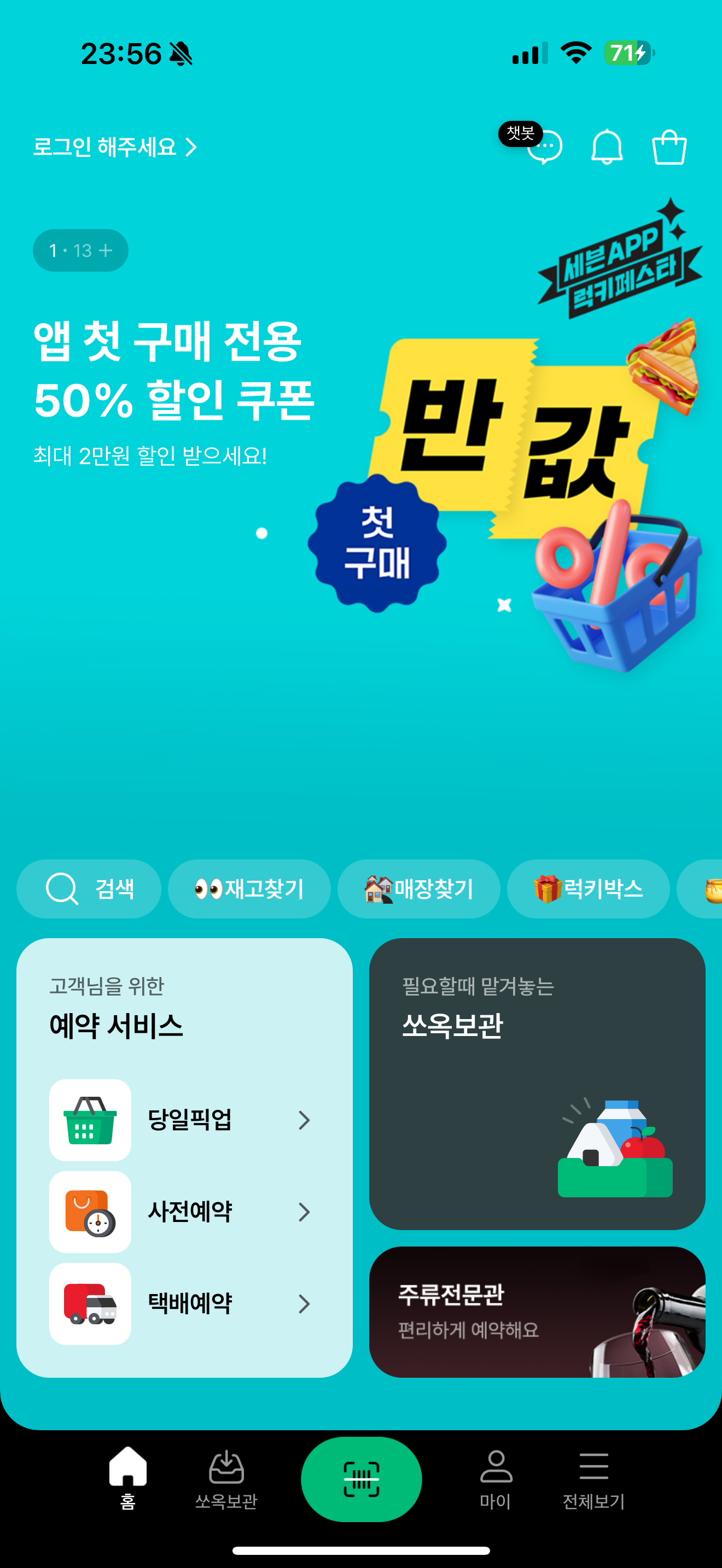This screenshot has height=1568, width=722.
Task: Open 당일픽업 same-day pickup
Action: tap(184, 1120)
